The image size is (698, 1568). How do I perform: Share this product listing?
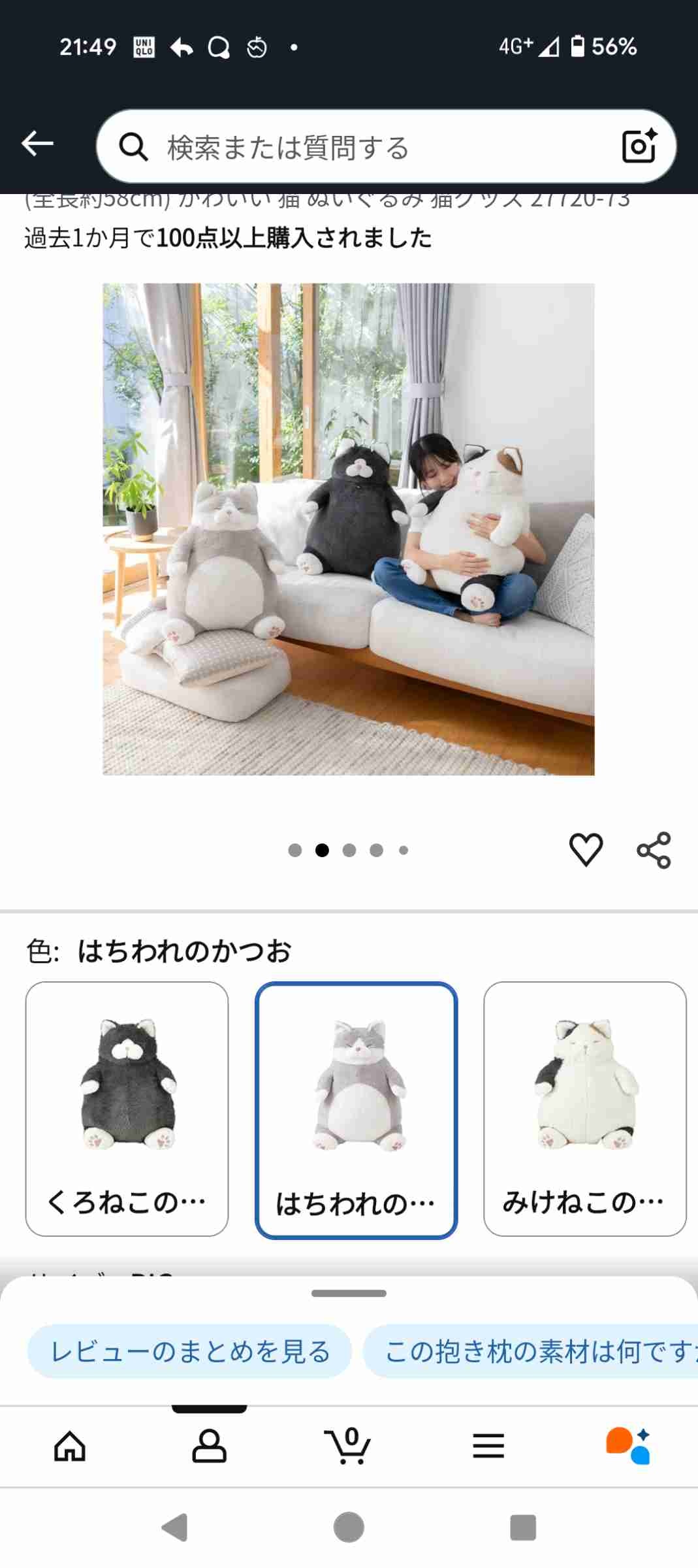[654, 850]
